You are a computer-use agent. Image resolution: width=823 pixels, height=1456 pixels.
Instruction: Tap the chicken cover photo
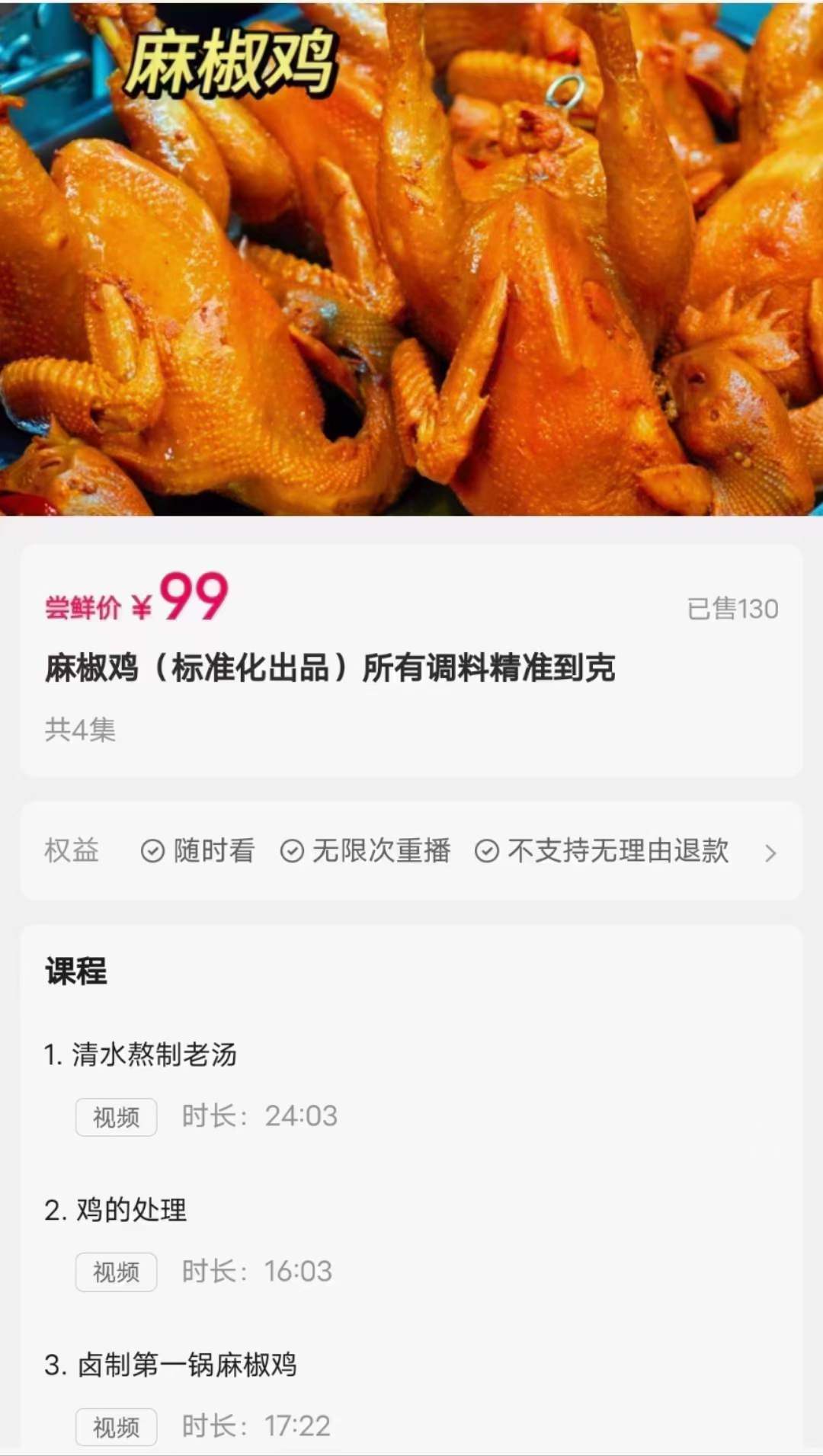(411, 259)
